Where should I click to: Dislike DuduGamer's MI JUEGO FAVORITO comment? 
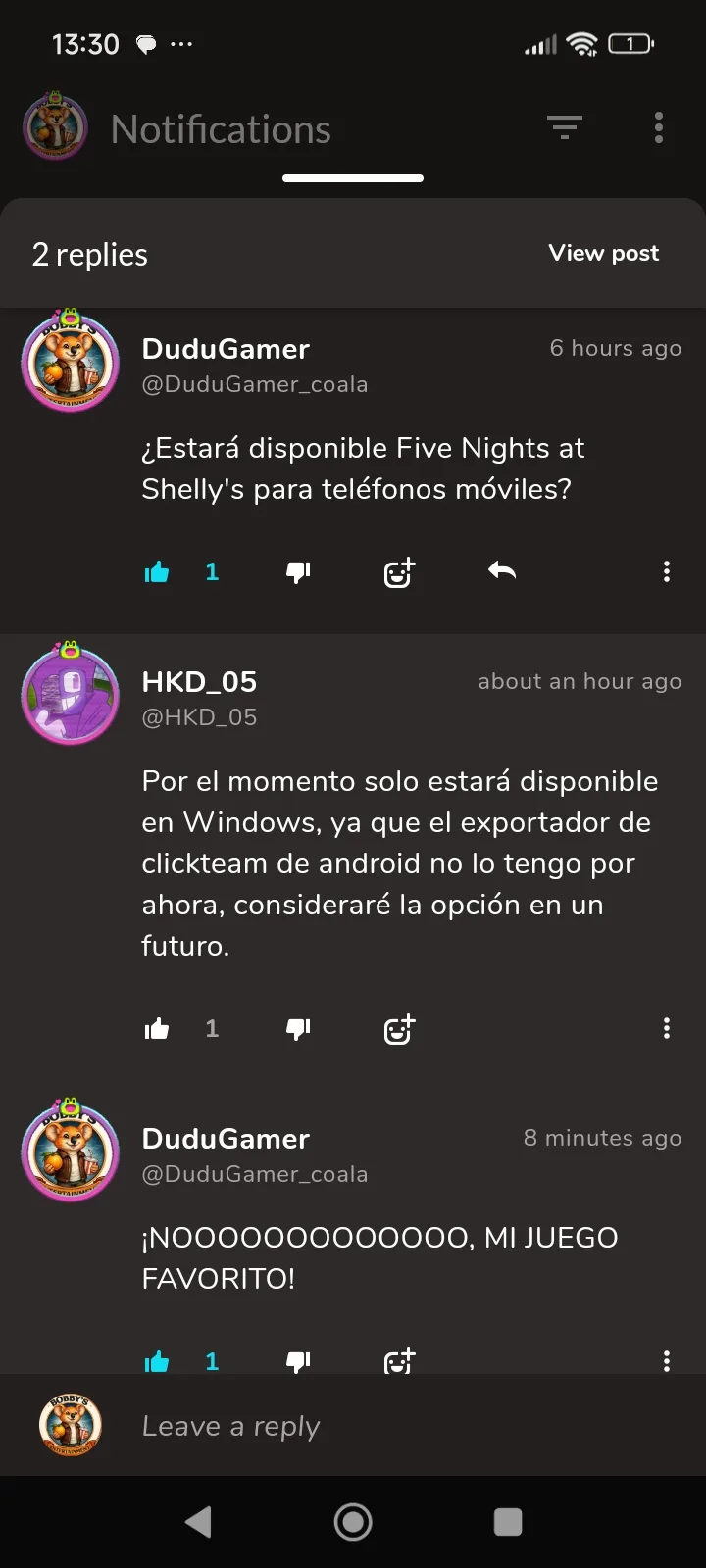click(x=298, y=1361)
